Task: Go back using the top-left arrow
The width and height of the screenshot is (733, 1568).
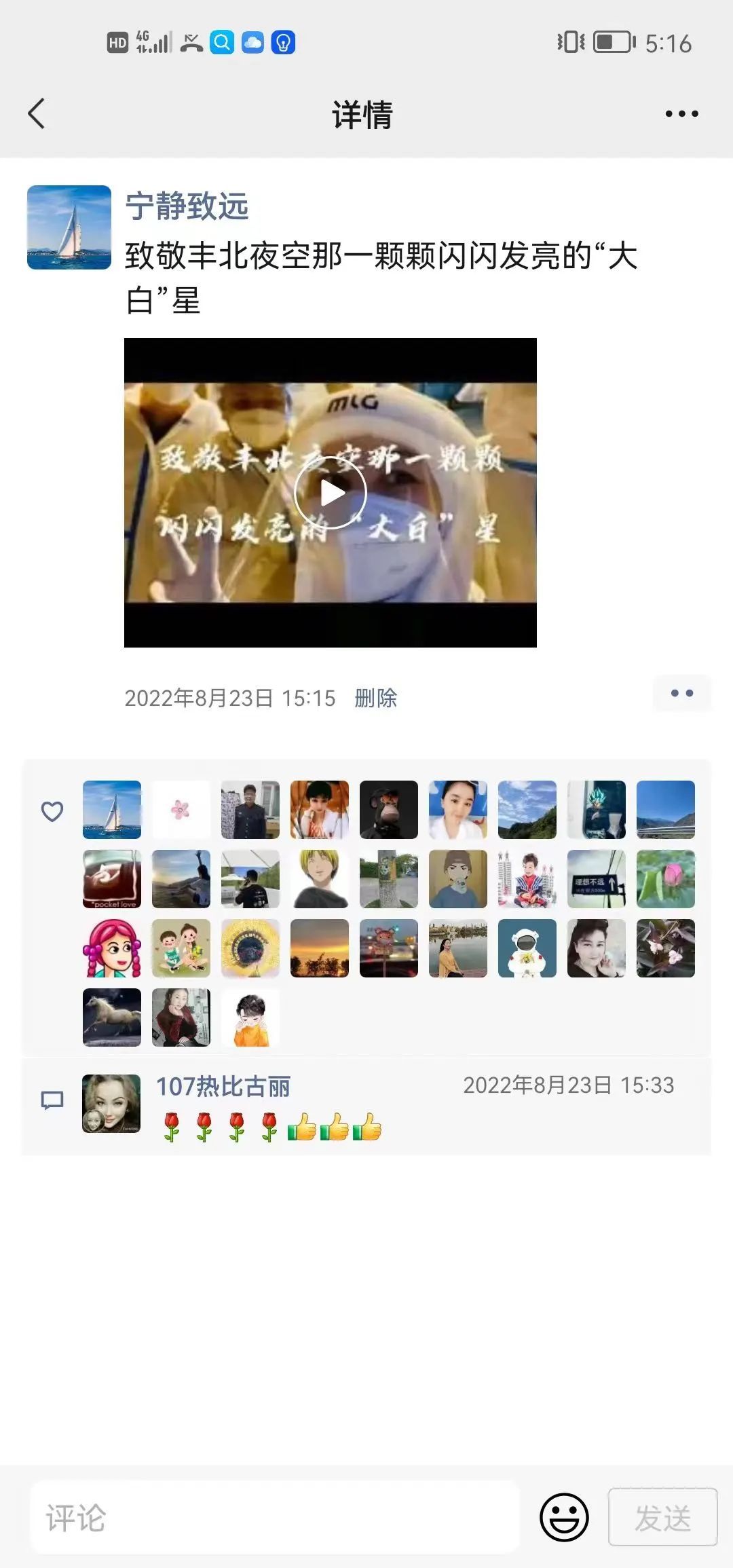Action: click(x=37, y=113)
